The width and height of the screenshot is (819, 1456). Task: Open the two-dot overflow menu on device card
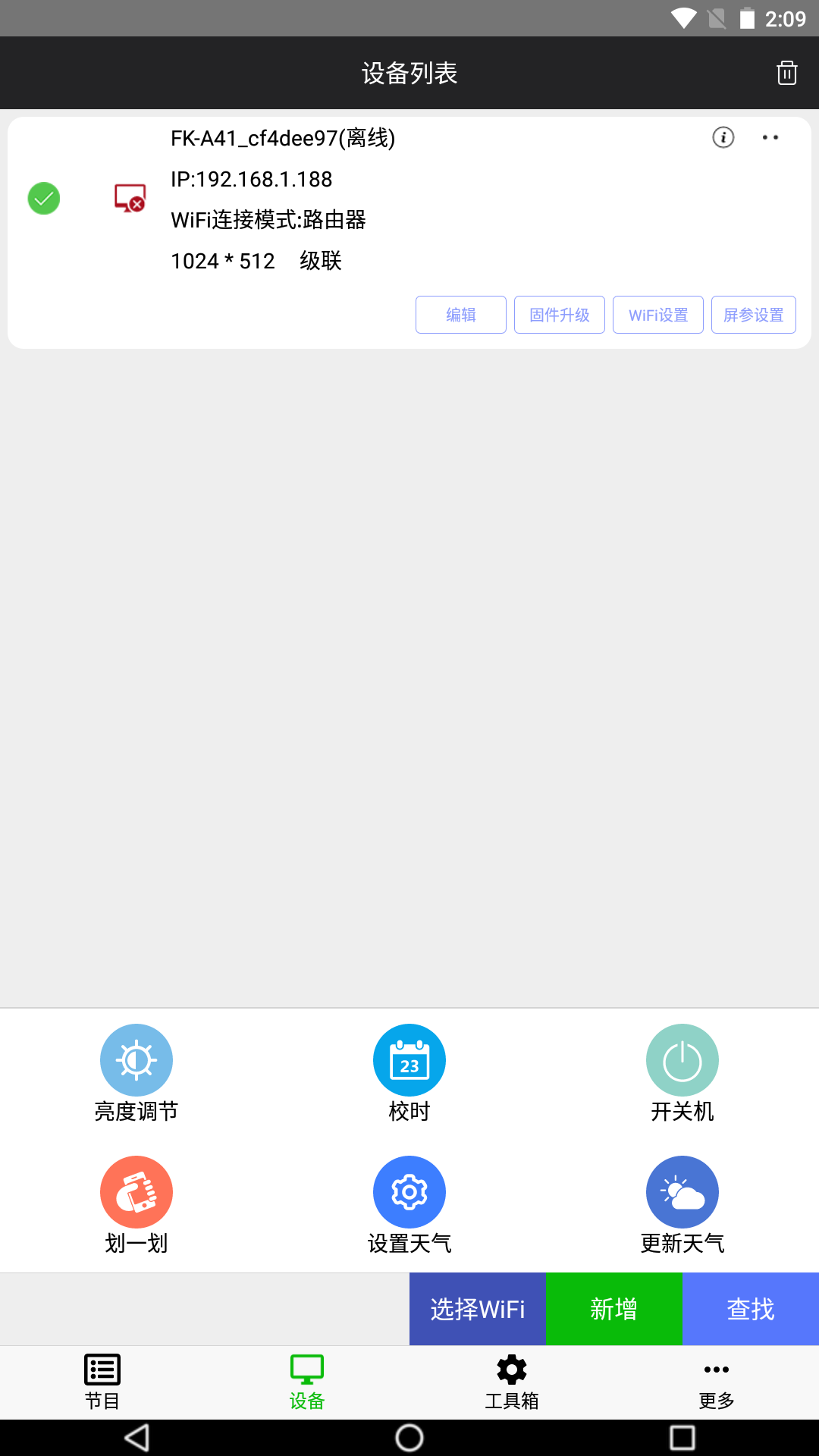point(770,137)
